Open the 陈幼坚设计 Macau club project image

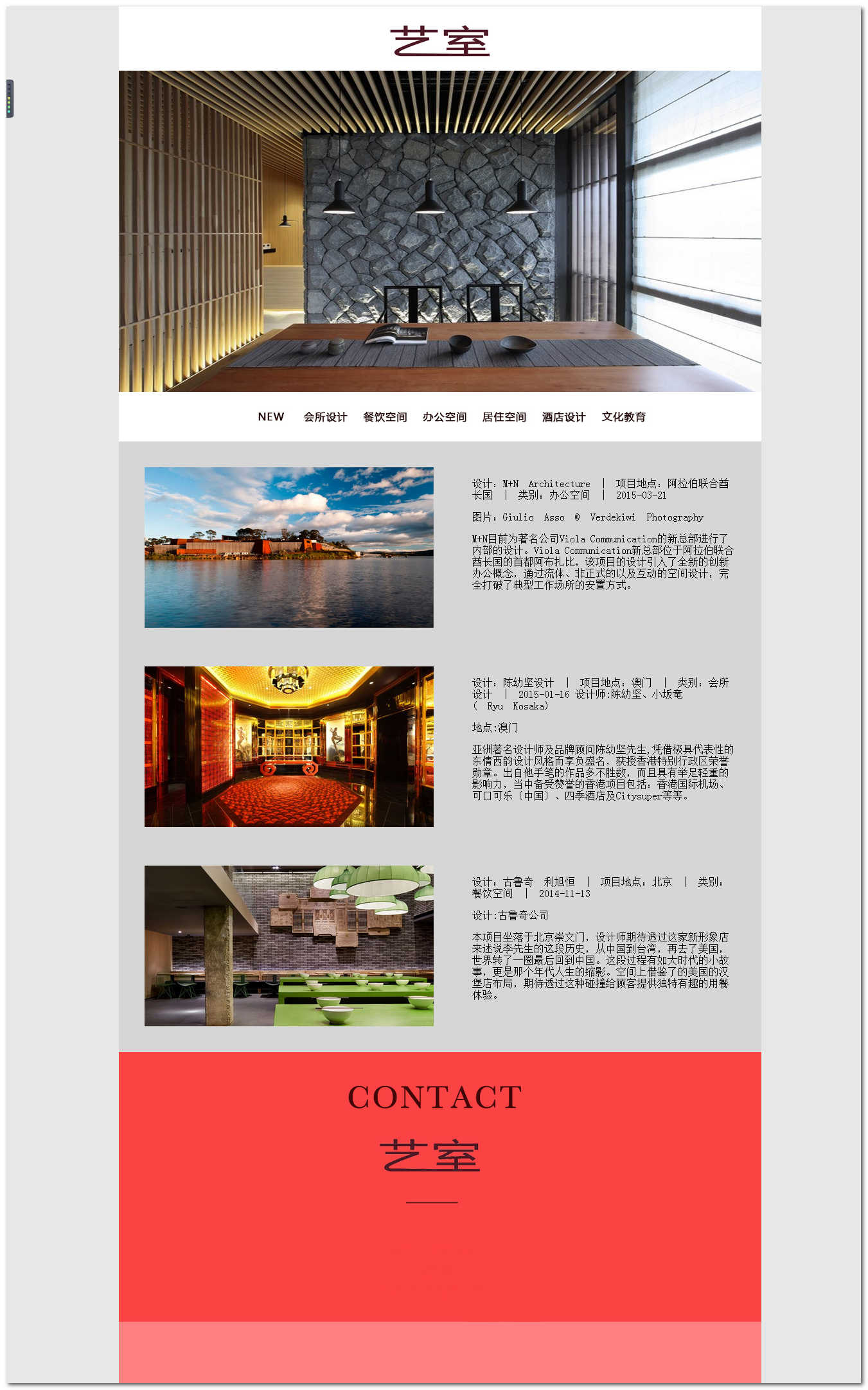pos(288,746)
